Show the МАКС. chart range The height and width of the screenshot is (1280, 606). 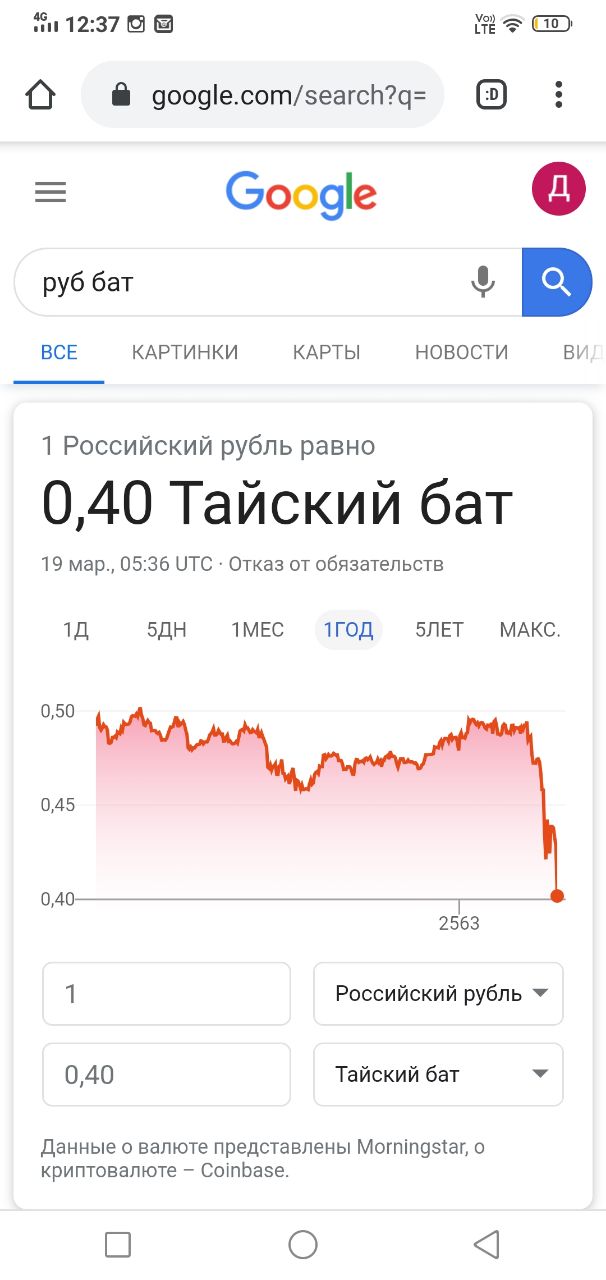coord(530,630)
